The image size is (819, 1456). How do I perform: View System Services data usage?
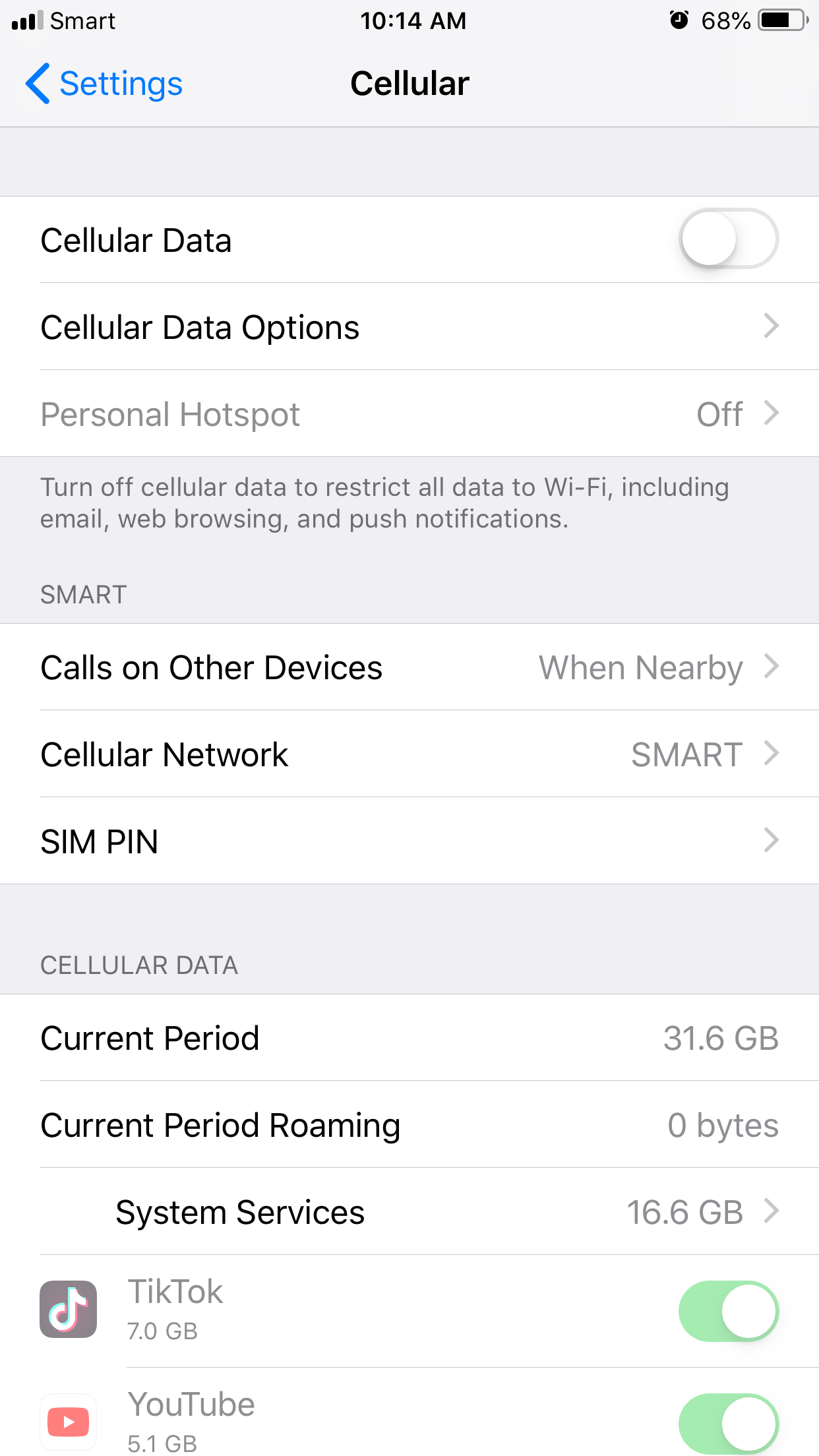point(409,1212)
